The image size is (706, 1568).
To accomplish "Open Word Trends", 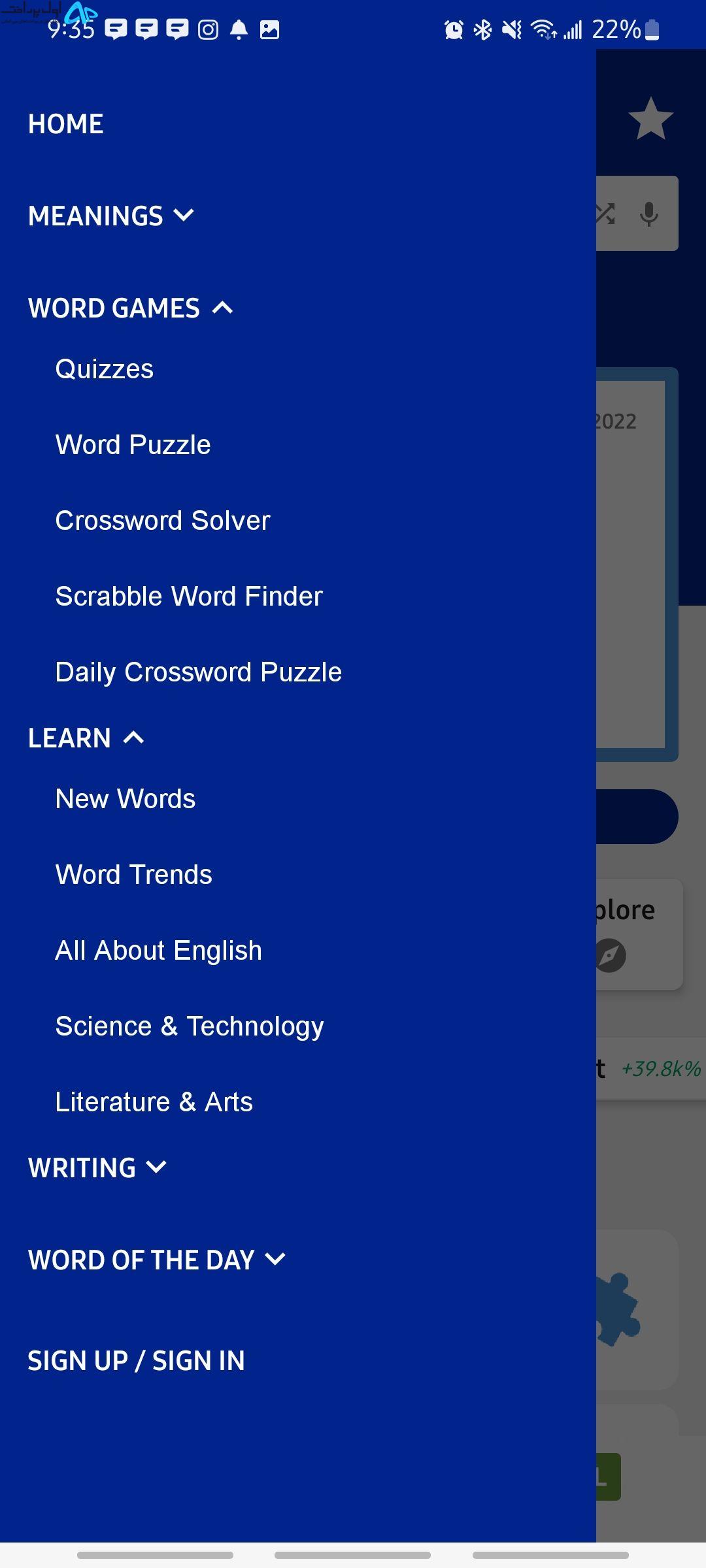I will click(x=134, y=875).
